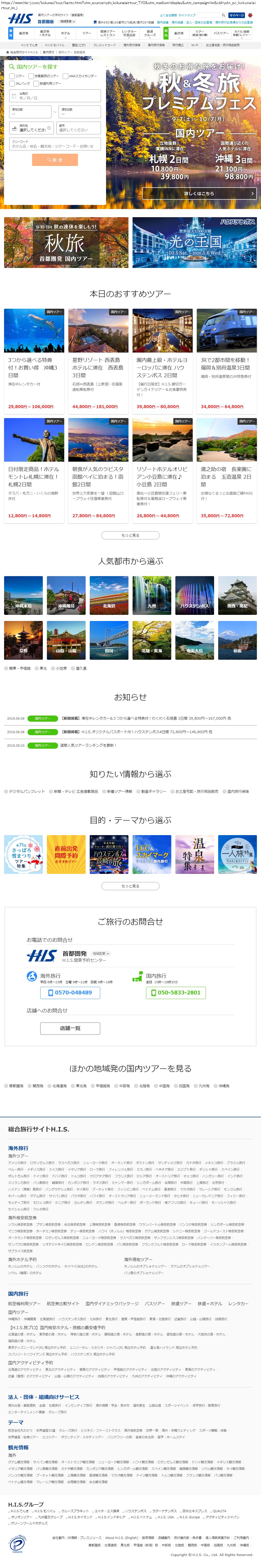Open the マイページ button in the header
Viewport: 261px width, 1568px height.
click(x=237, y=15)
